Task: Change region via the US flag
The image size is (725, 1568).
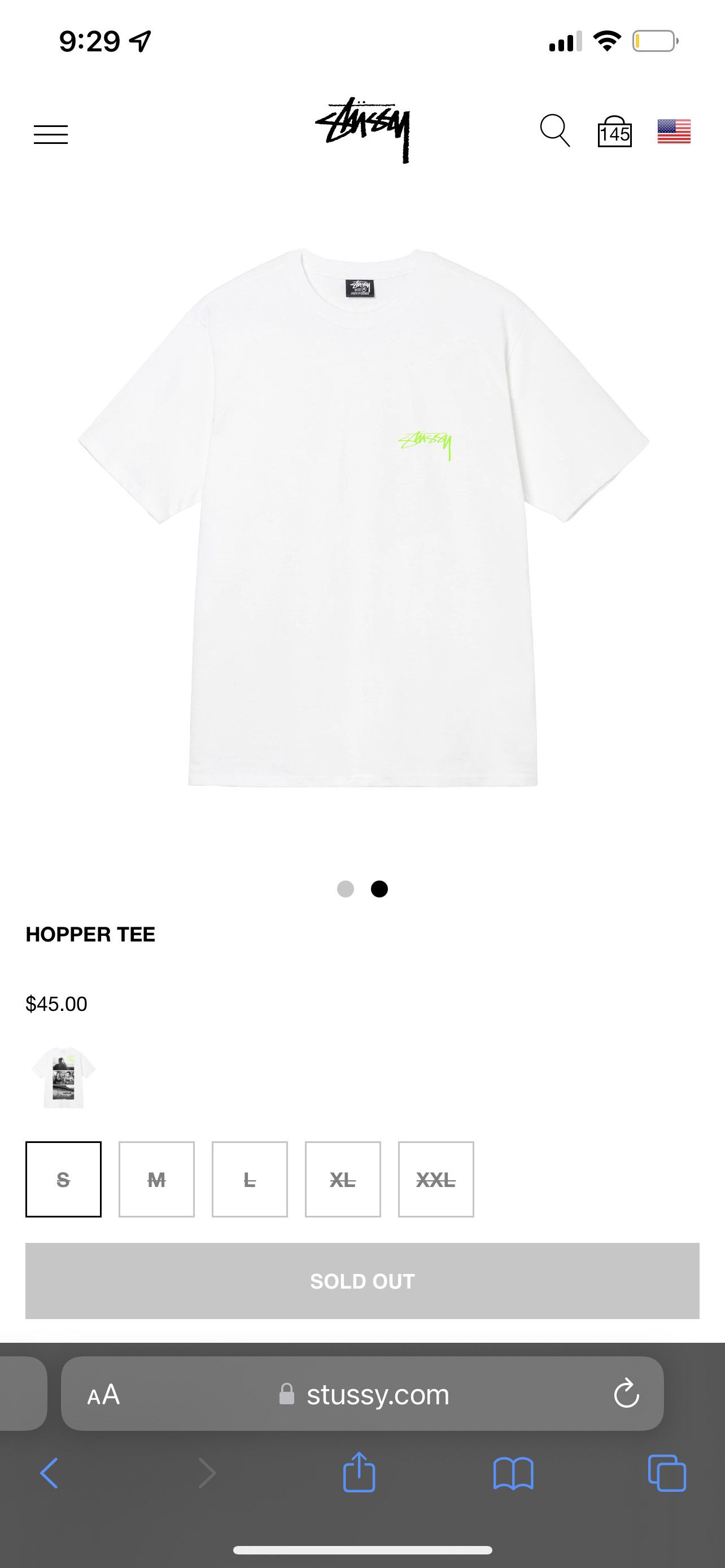Action: (674, 132)
